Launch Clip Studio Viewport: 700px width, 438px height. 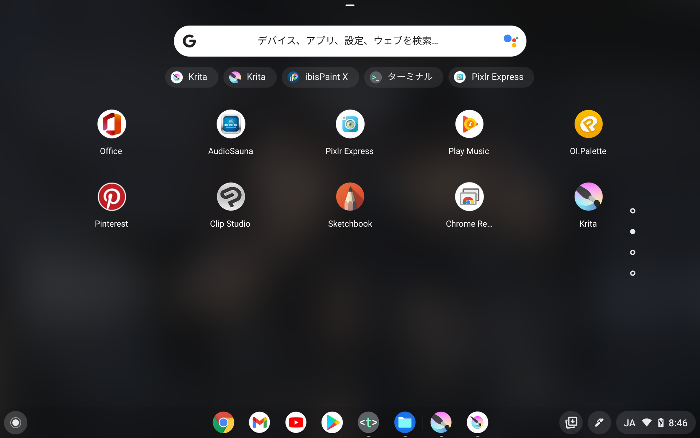click(231, 197)
